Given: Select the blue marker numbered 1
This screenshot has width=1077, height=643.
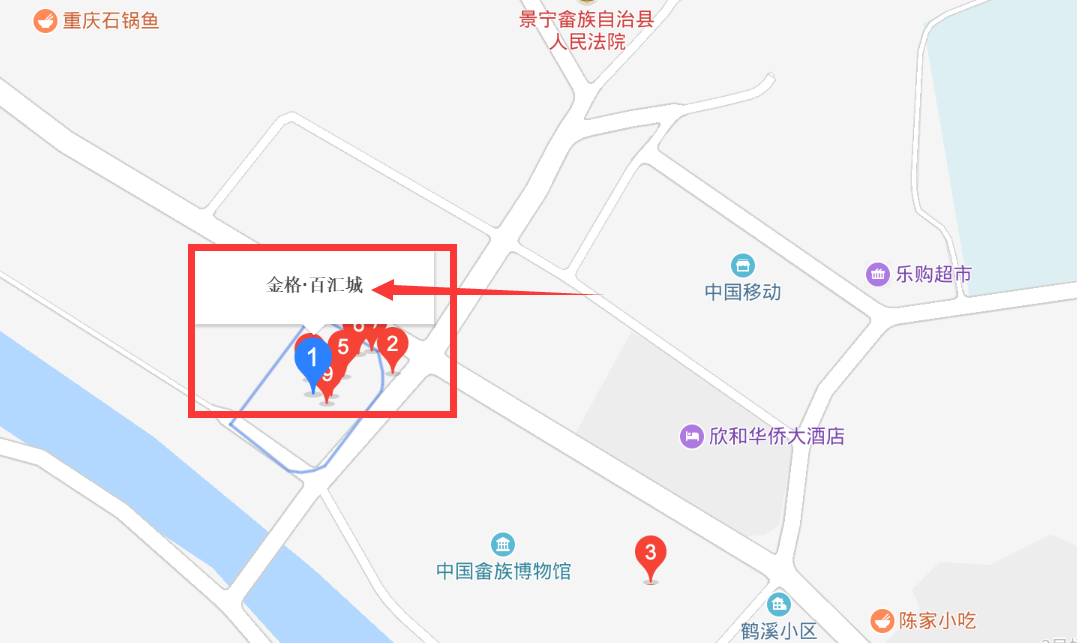Looking at the screenshot, I should tap(312, 357).
